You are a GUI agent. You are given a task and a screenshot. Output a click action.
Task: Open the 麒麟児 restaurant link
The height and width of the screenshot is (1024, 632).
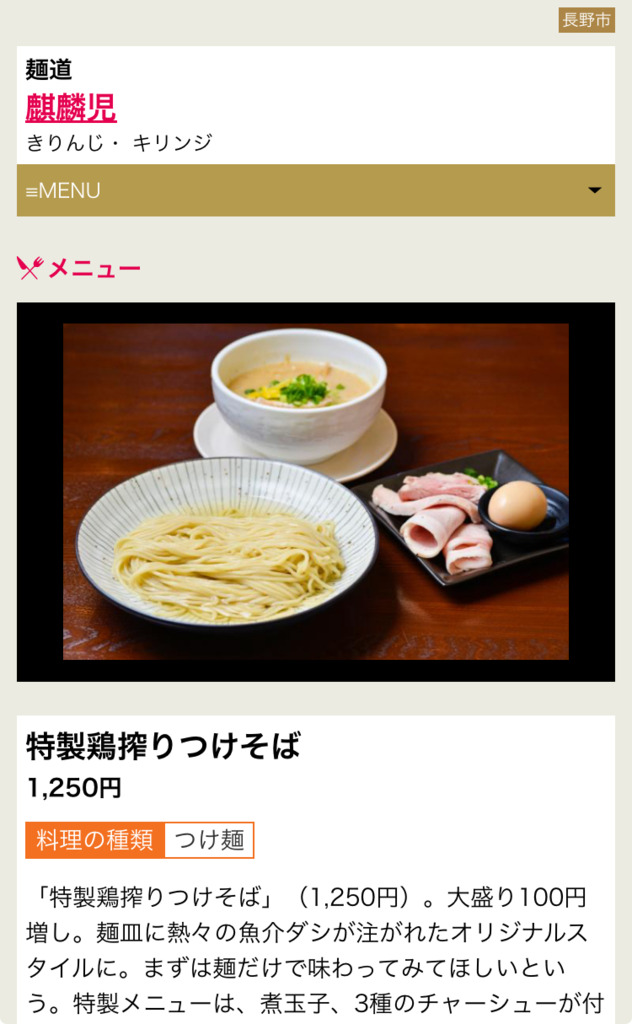click(x=71, y=107)
